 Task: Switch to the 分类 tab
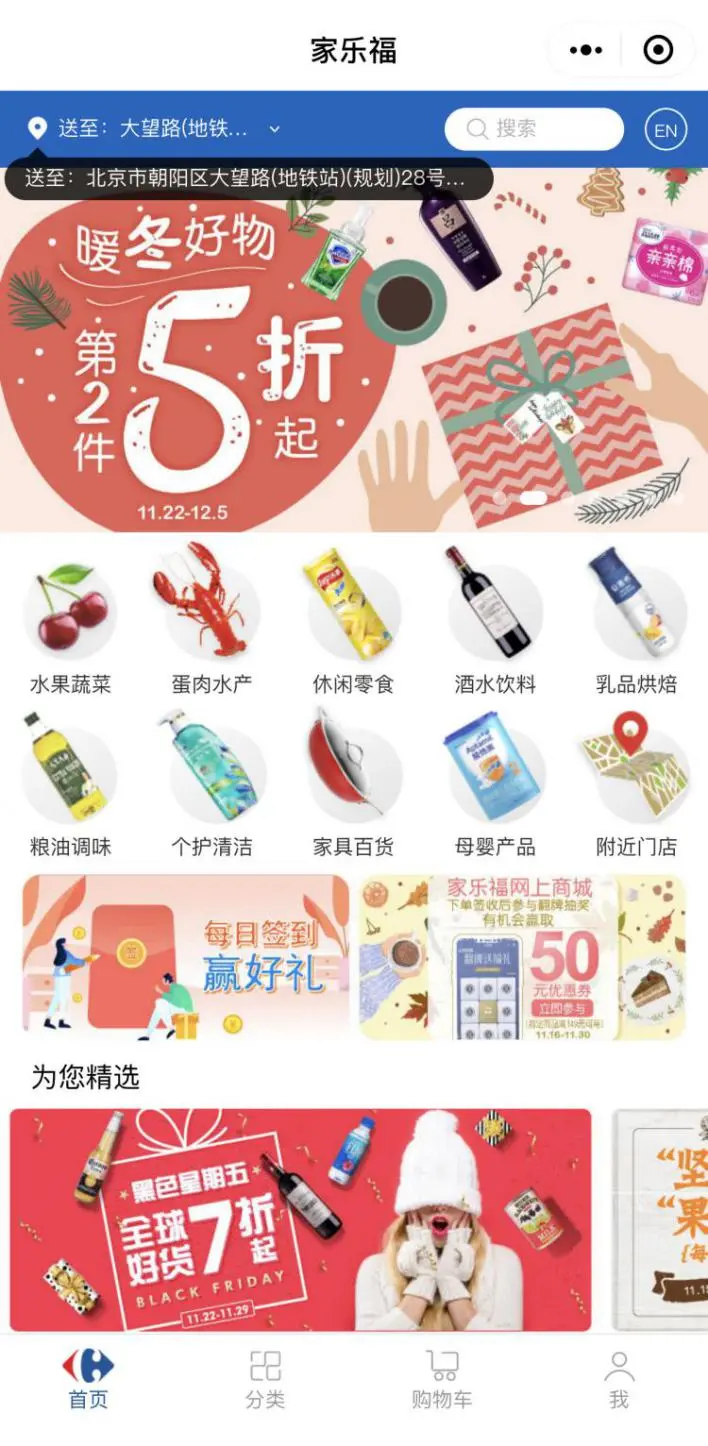[265, 1380]
